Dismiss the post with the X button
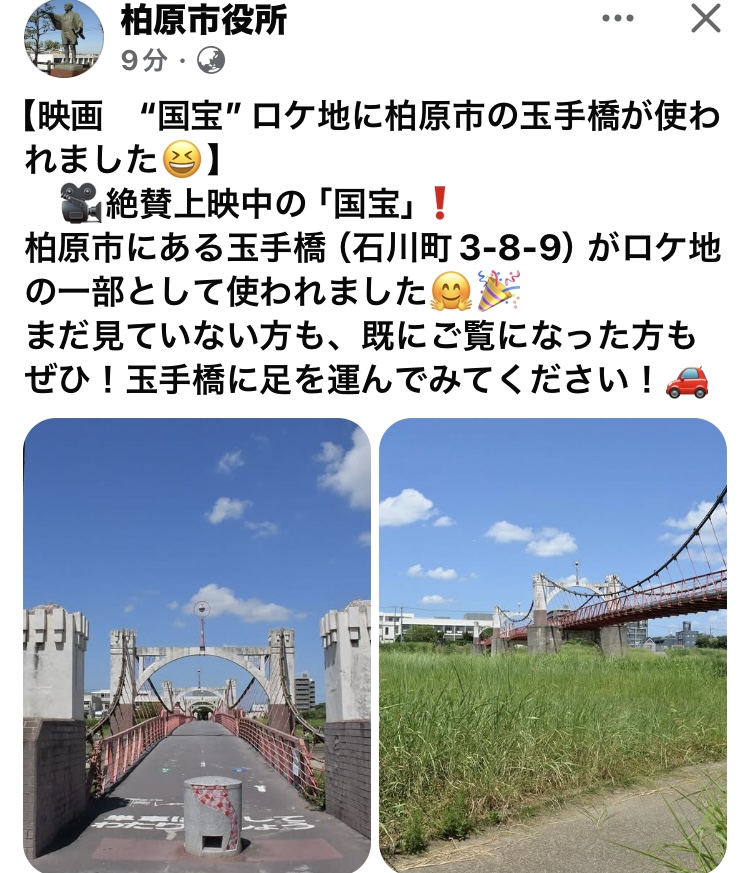 coord(706,18)
